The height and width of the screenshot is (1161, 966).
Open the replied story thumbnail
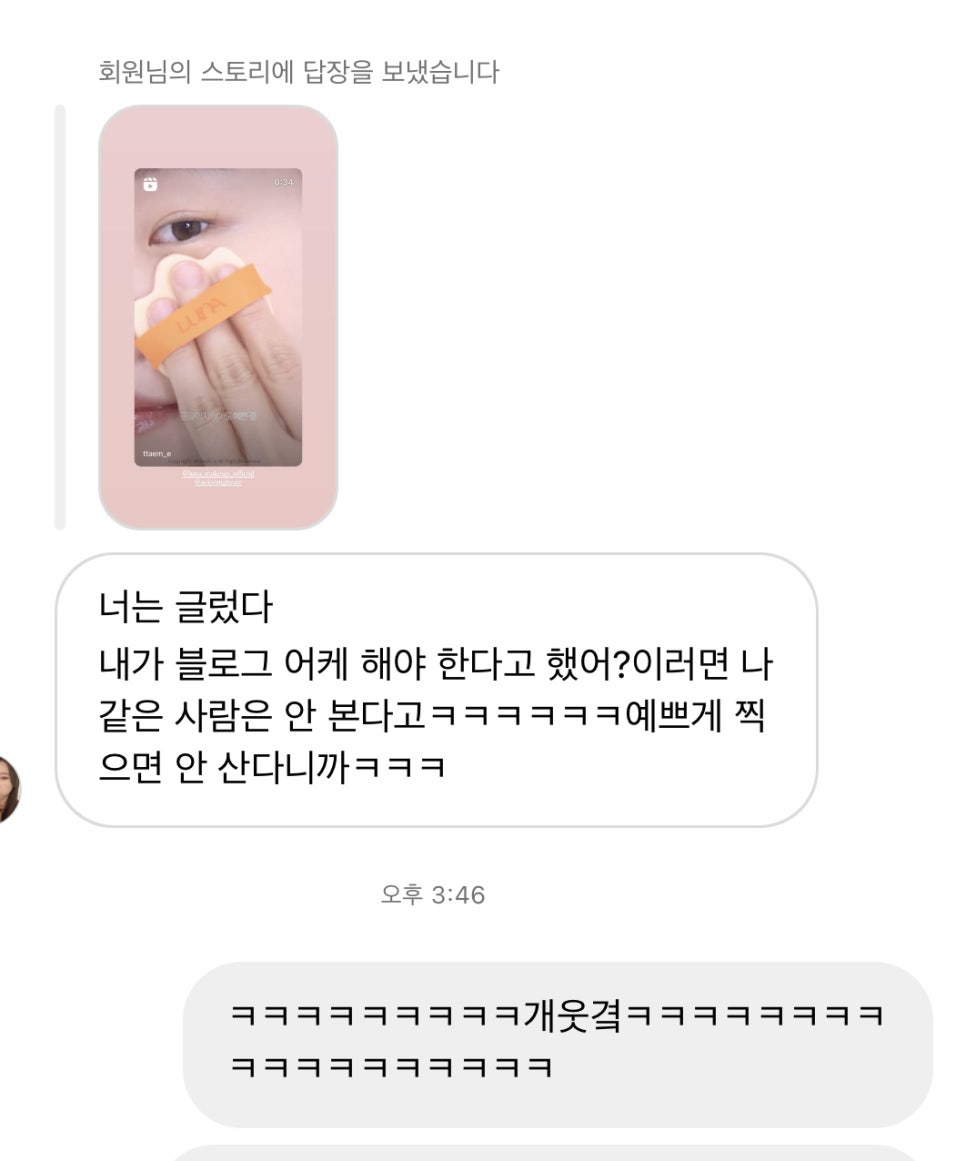(218, 317)
